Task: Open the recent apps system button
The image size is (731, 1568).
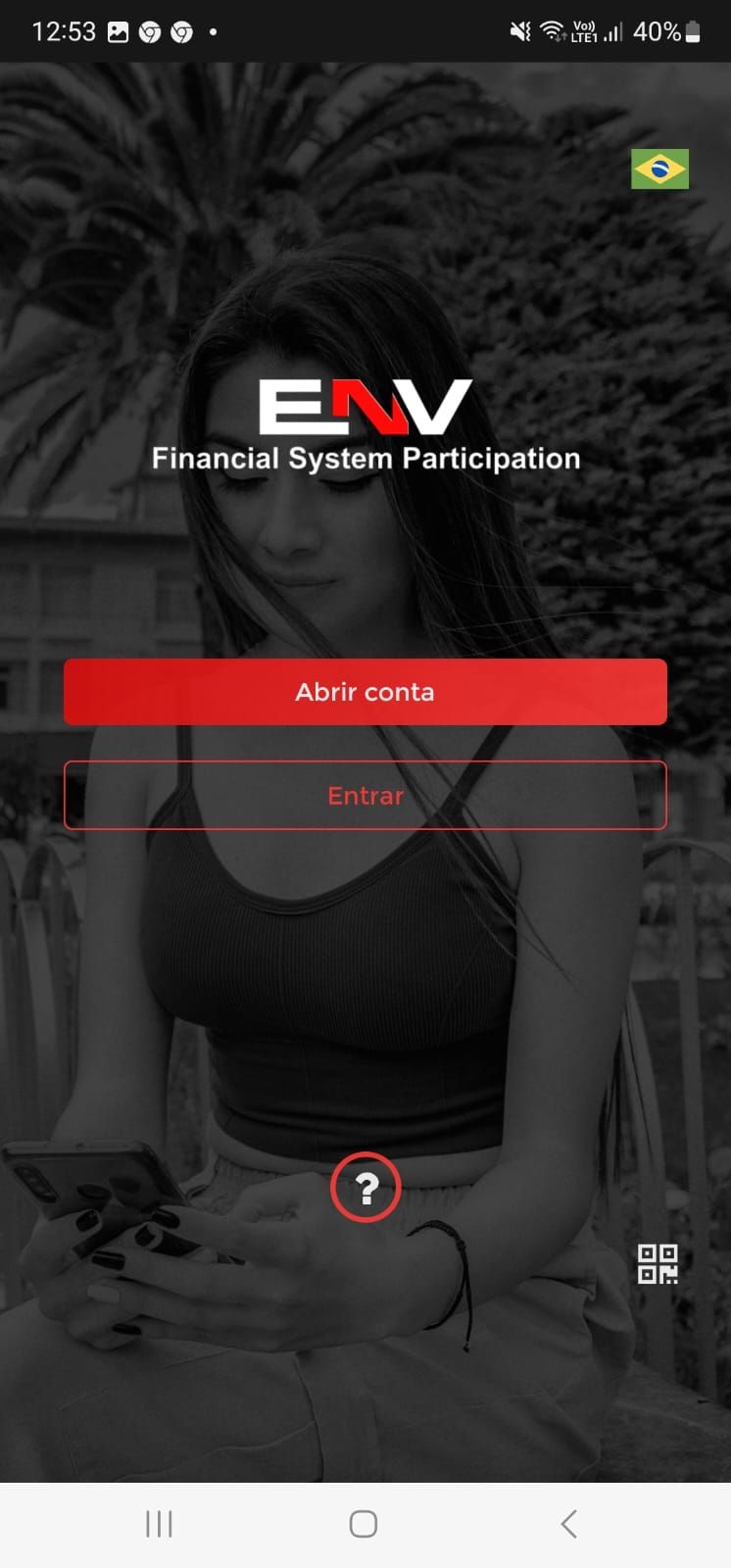Action: (x=159, y=1524)
